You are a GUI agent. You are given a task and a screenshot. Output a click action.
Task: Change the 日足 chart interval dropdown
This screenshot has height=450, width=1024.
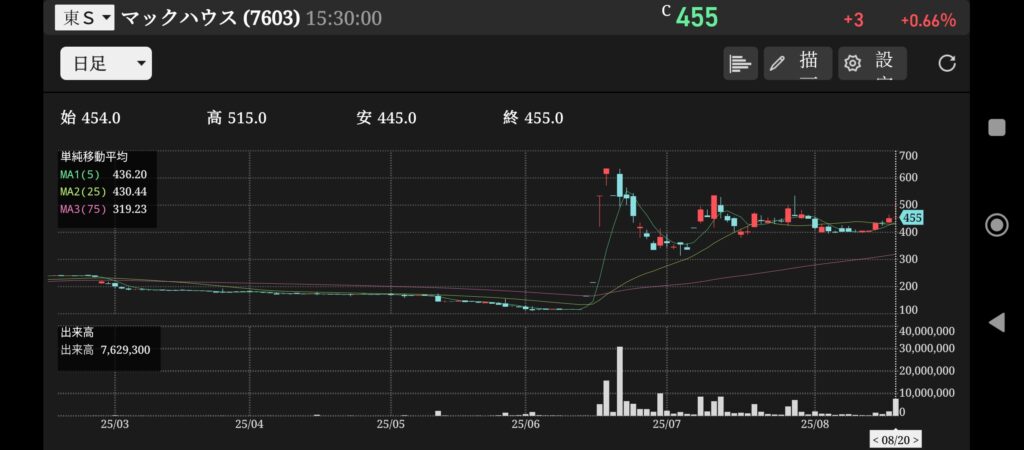[105, 64]
